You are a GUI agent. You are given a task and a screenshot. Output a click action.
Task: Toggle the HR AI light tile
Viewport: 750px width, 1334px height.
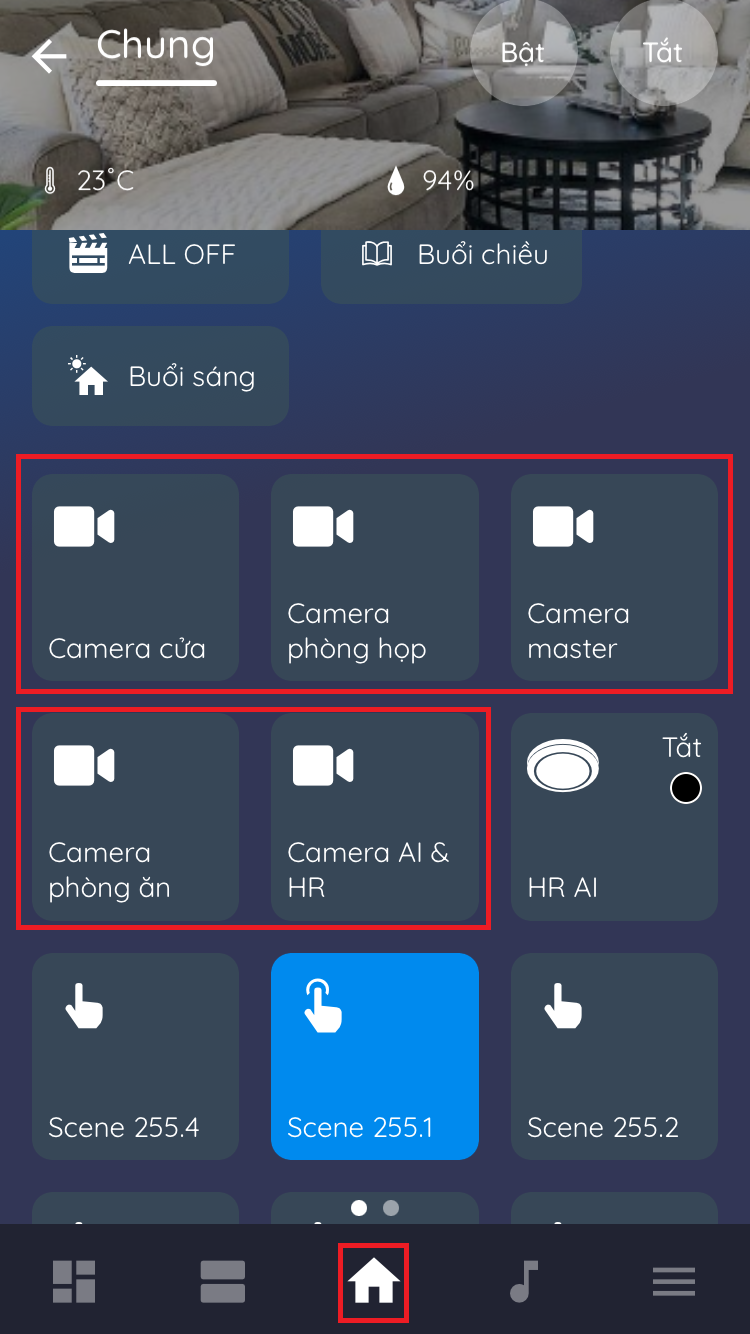[x=614, y=817]
